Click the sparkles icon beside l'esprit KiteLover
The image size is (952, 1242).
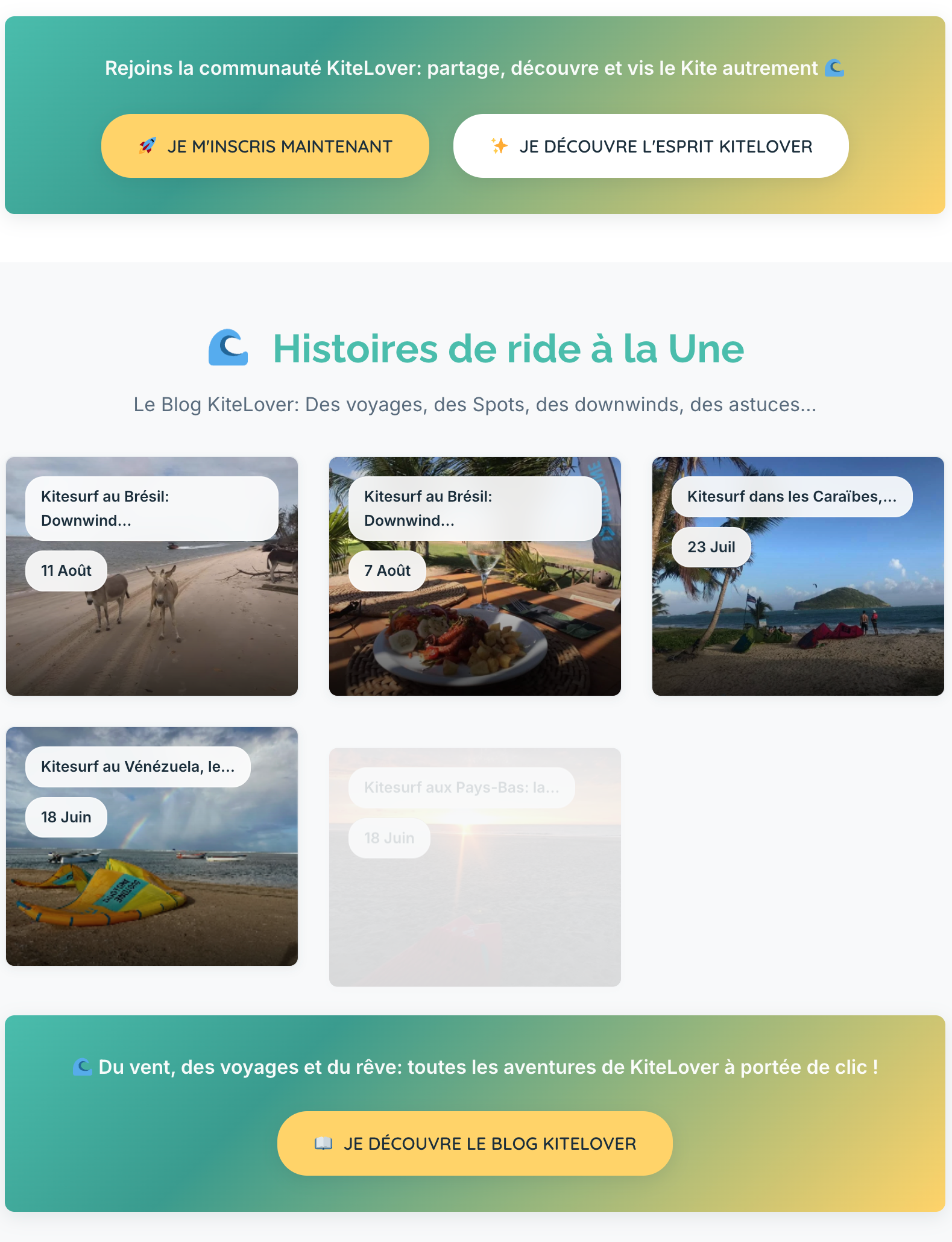[x=499, y=145]
